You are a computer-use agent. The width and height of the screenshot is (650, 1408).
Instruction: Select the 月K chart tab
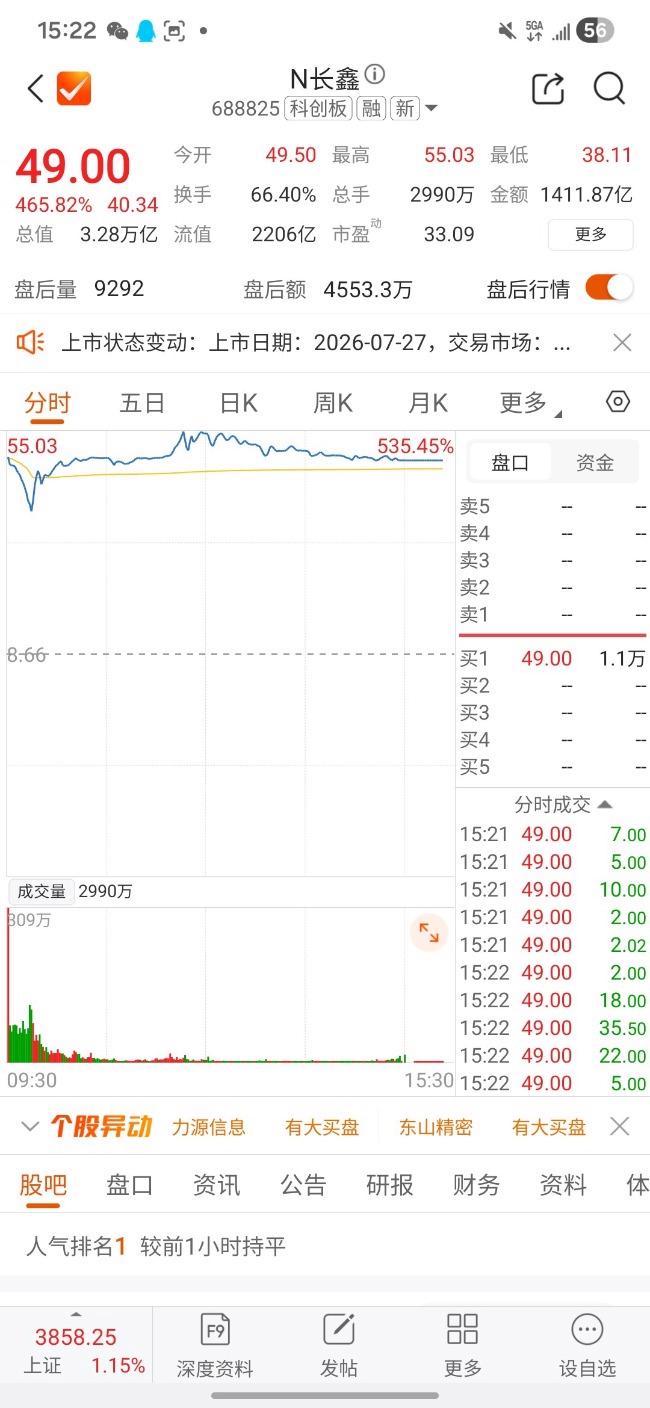pyautogui.click(x=427, y=403)
